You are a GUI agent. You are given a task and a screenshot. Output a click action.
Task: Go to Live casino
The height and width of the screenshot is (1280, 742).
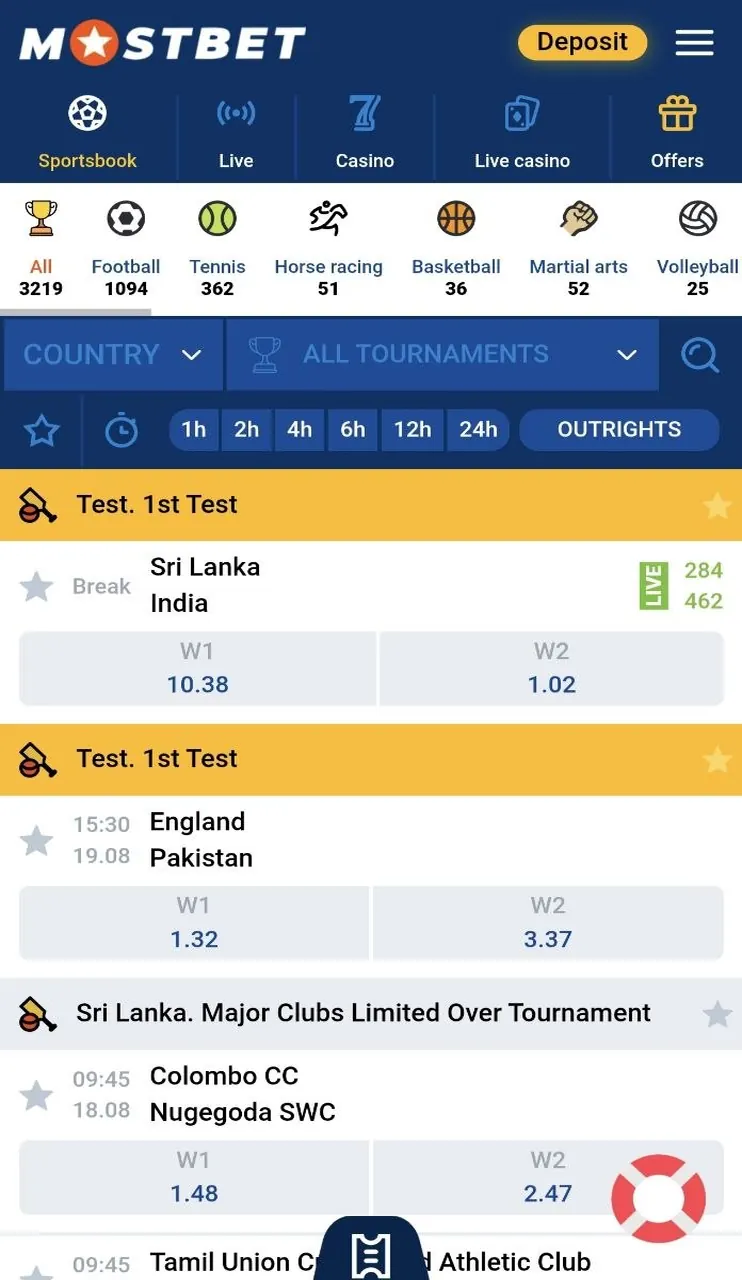pos(522,134)
